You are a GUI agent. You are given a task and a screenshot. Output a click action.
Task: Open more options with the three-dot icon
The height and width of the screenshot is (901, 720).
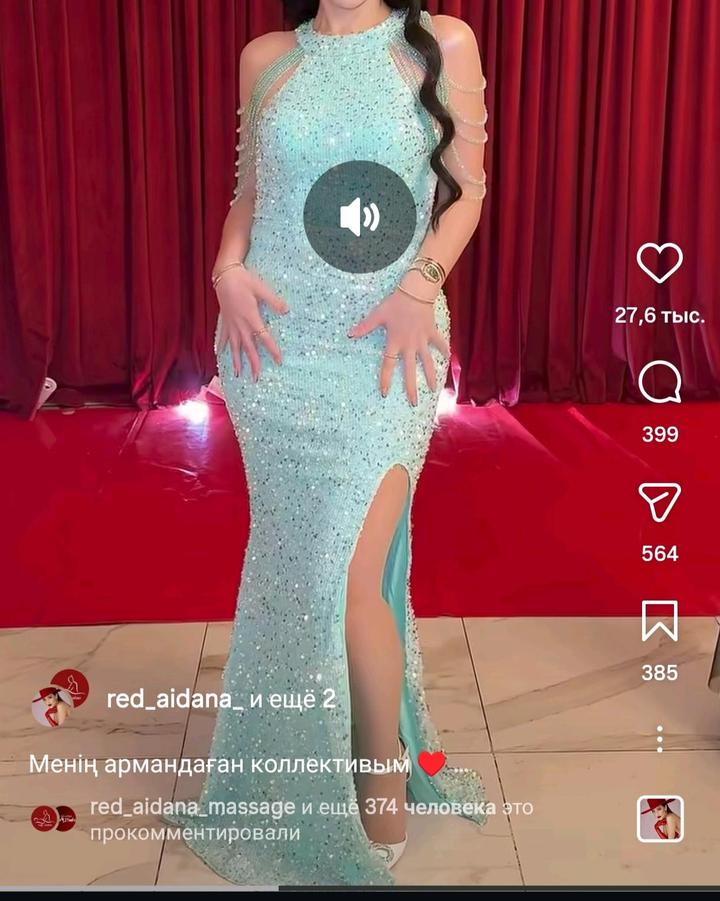[x=659, y=737]
